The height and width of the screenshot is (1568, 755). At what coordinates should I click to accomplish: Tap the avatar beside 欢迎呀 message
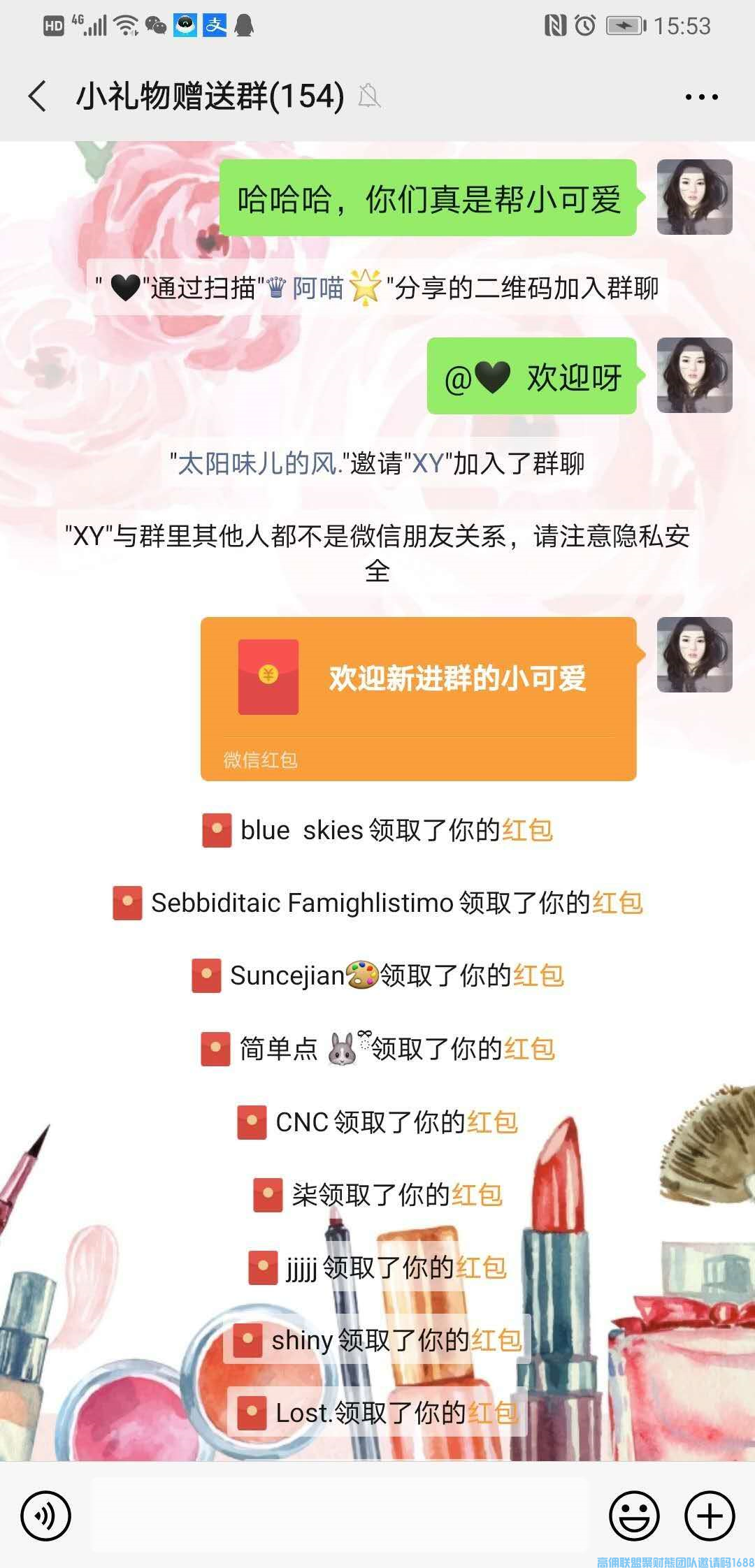pyautogui.click(x=694, y=375)
